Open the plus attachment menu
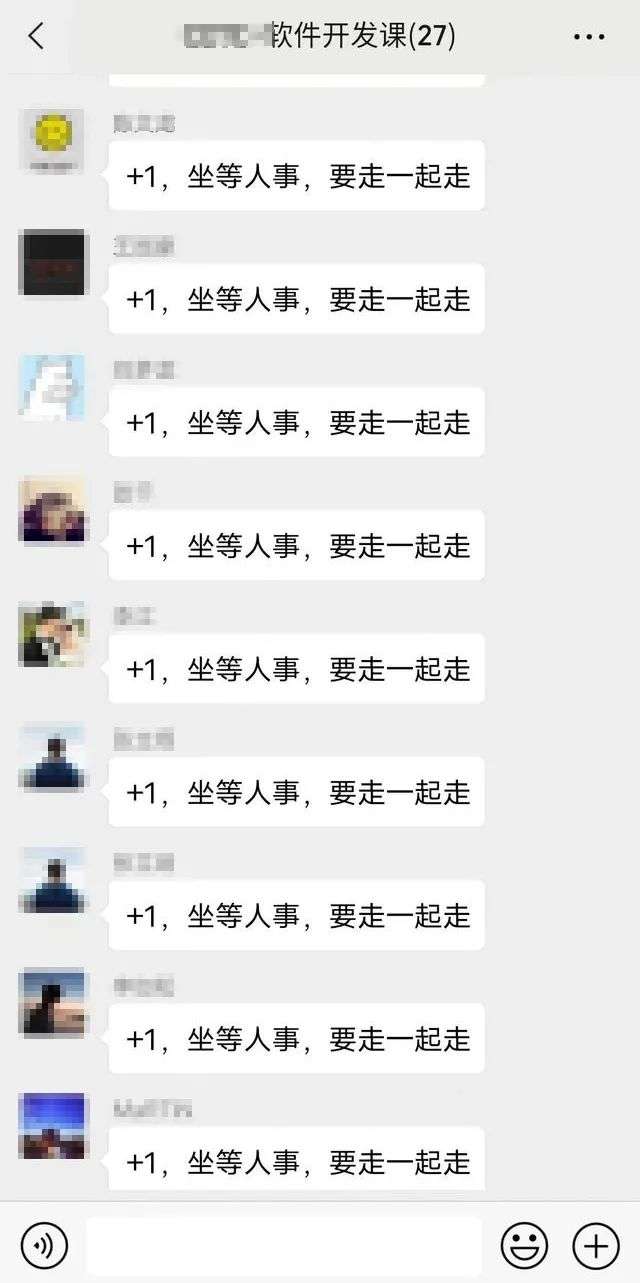The width and height of the screenshot is (640, 1283). 596,1246
